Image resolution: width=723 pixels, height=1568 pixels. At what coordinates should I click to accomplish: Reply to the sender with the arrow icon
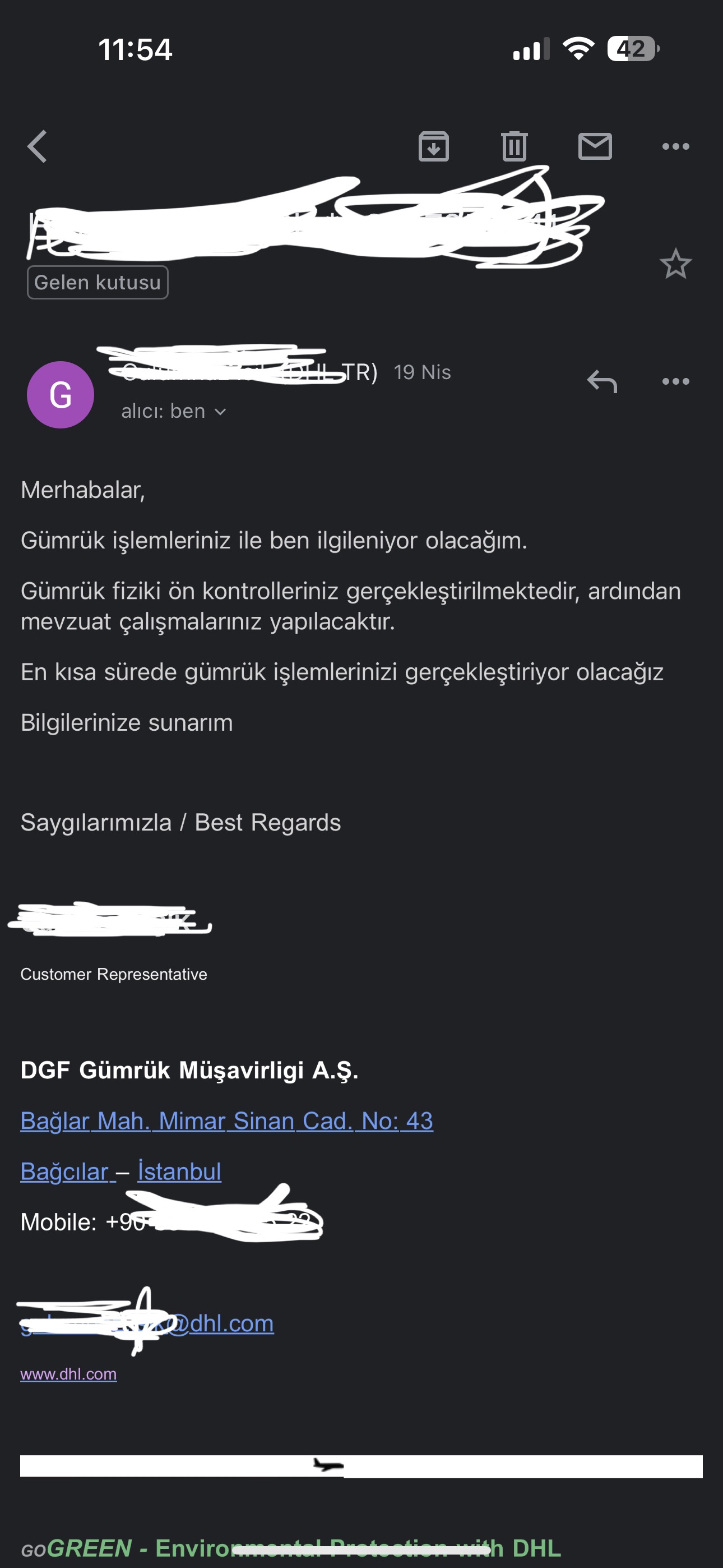pyautogui.click(x=602, y=382)
